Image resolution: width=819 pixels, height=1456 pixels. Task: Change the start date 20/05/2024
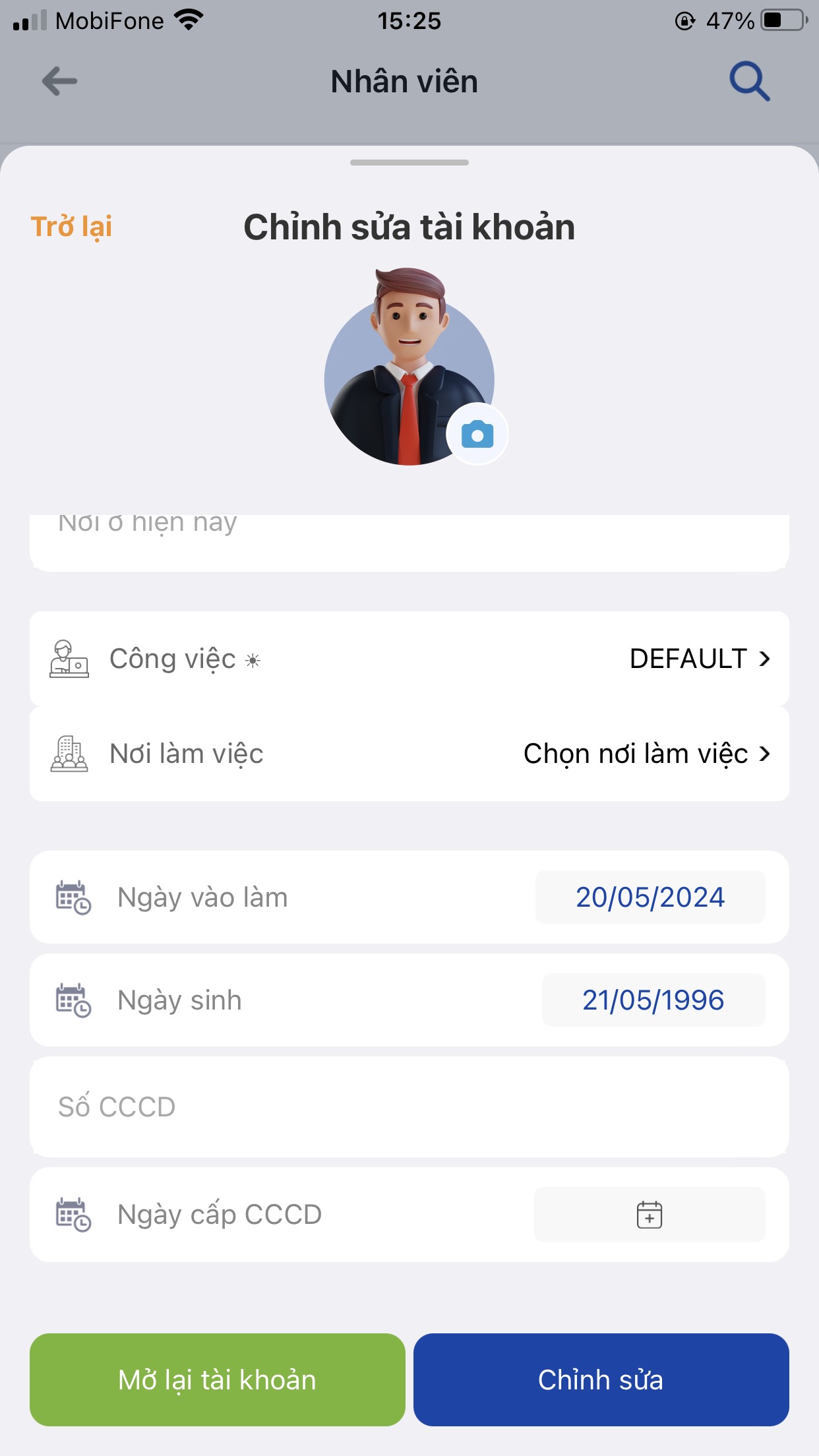coord(650,897)
